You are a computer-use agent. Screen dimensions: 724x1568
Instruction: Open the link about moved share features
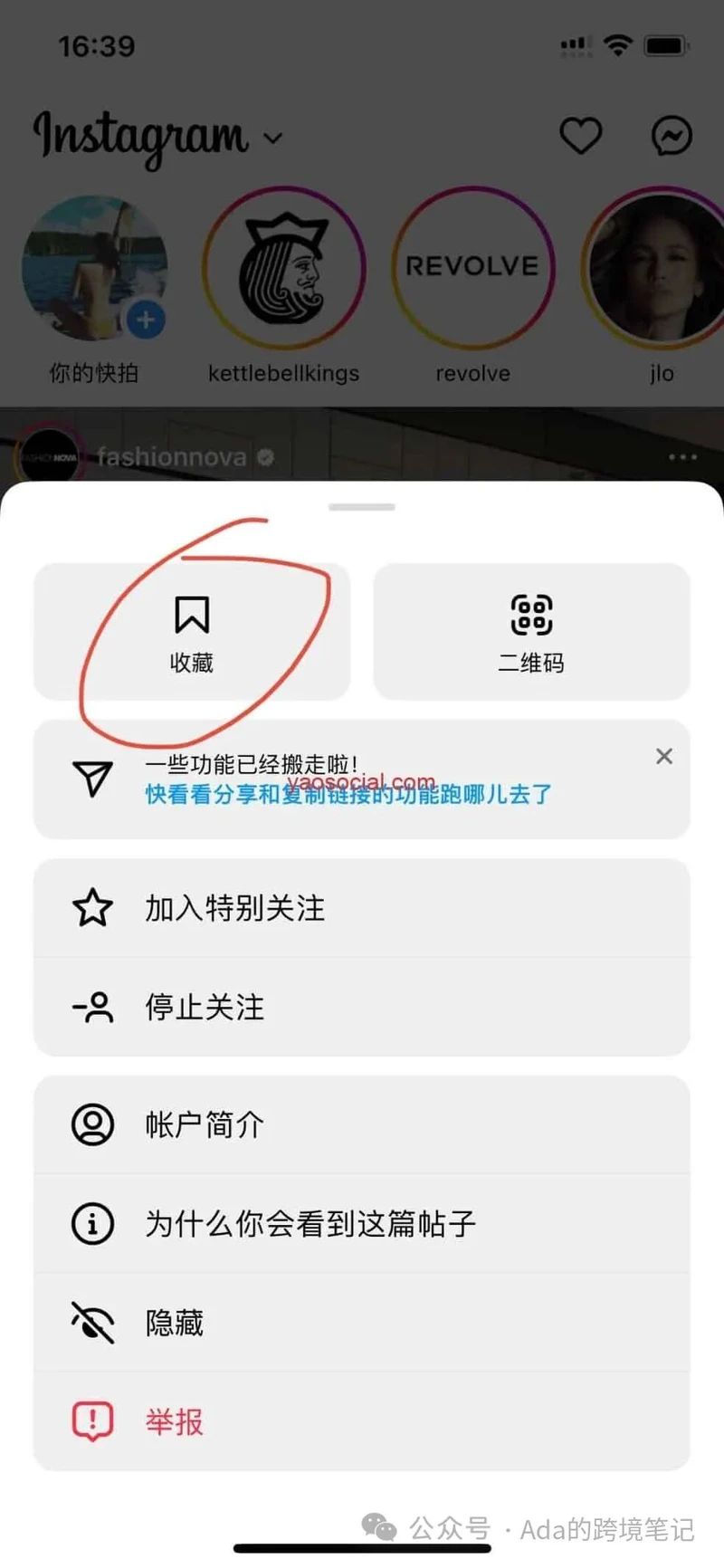click(348, 794)
